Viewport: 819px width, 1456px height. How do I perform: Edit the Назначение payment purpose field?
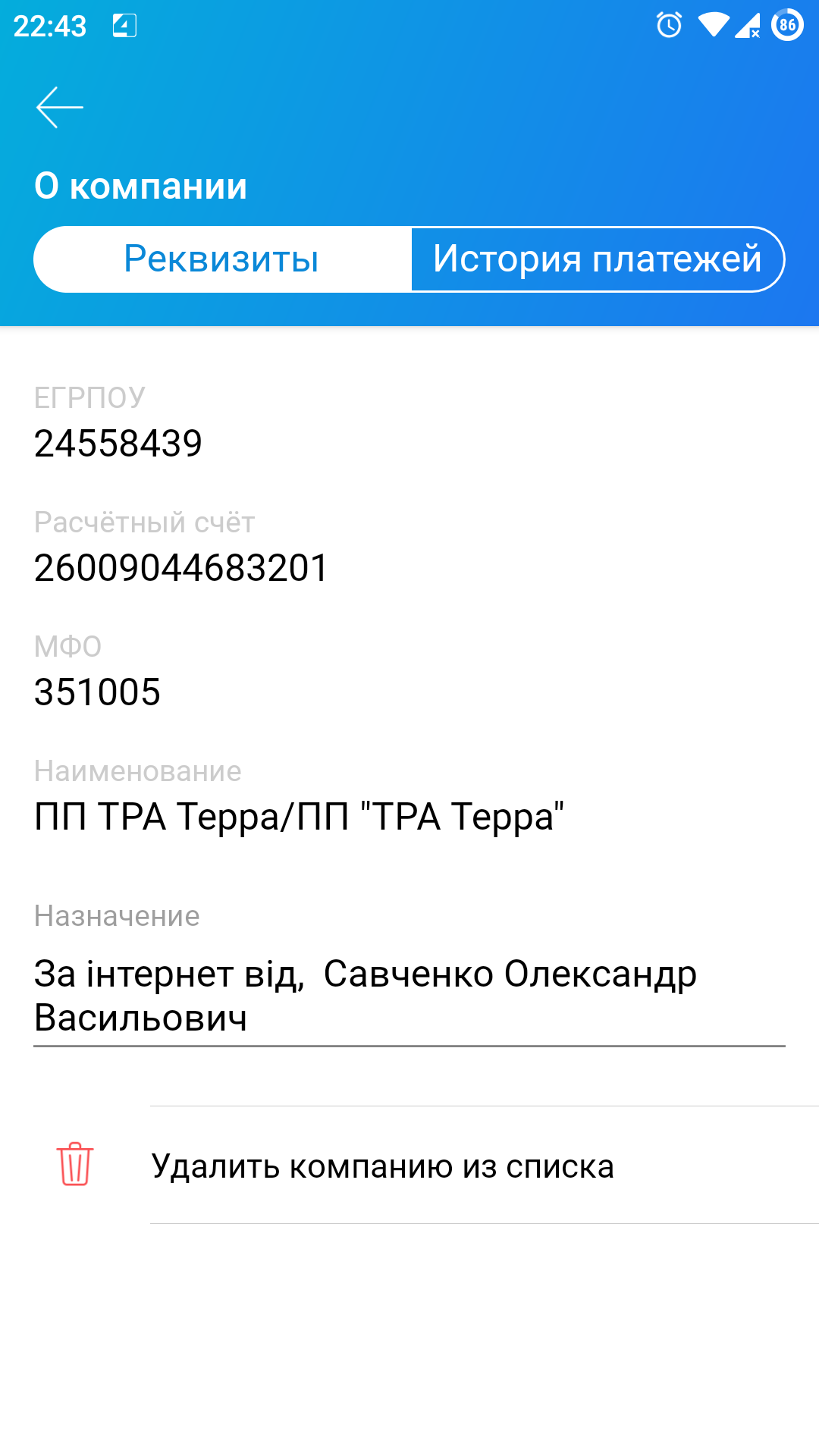tap(408, 995)
